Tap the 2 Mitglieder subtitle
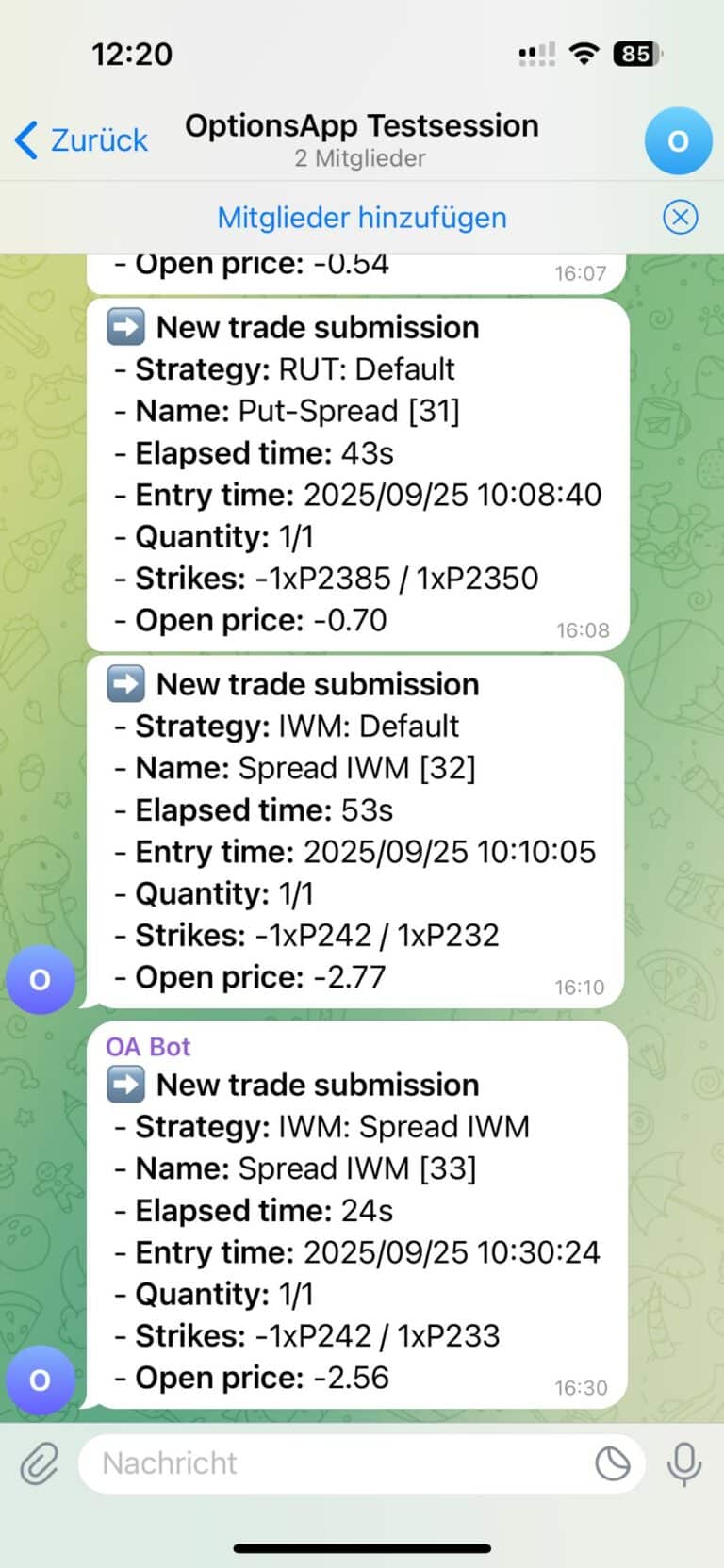 pos(361,157)
